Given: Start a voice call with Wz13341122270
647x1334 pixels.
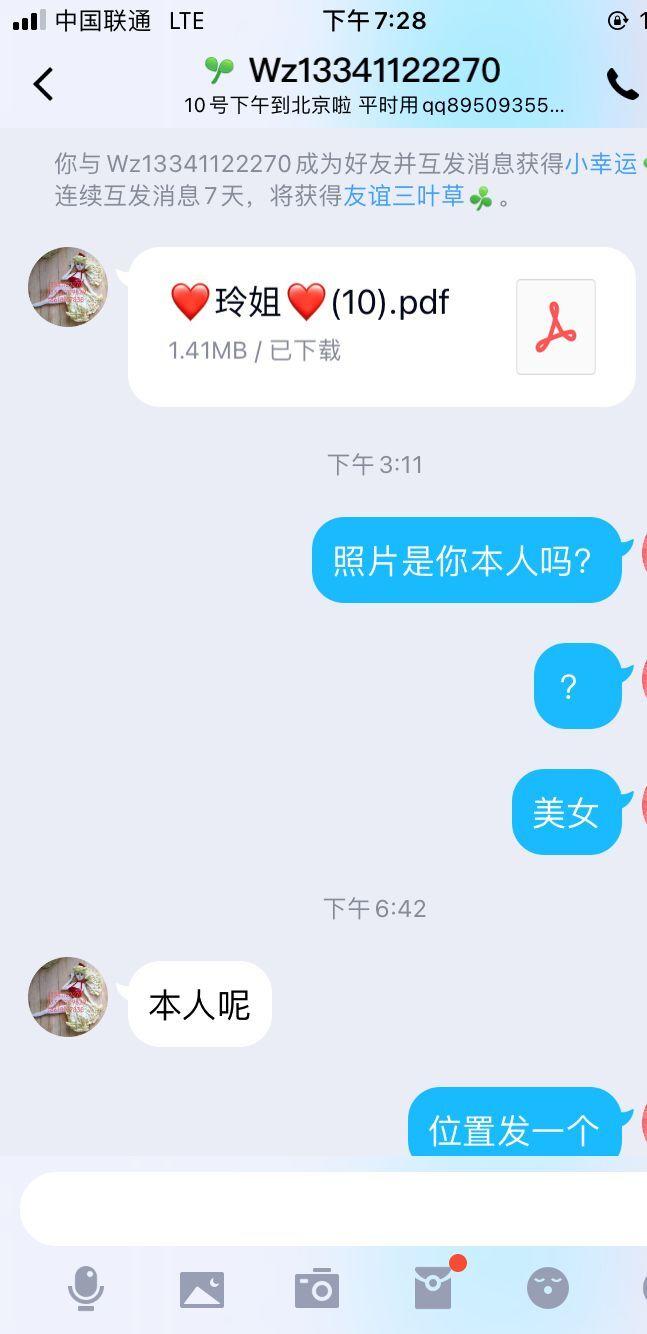Looking at the screenshot, I should [x=621, y=85].
